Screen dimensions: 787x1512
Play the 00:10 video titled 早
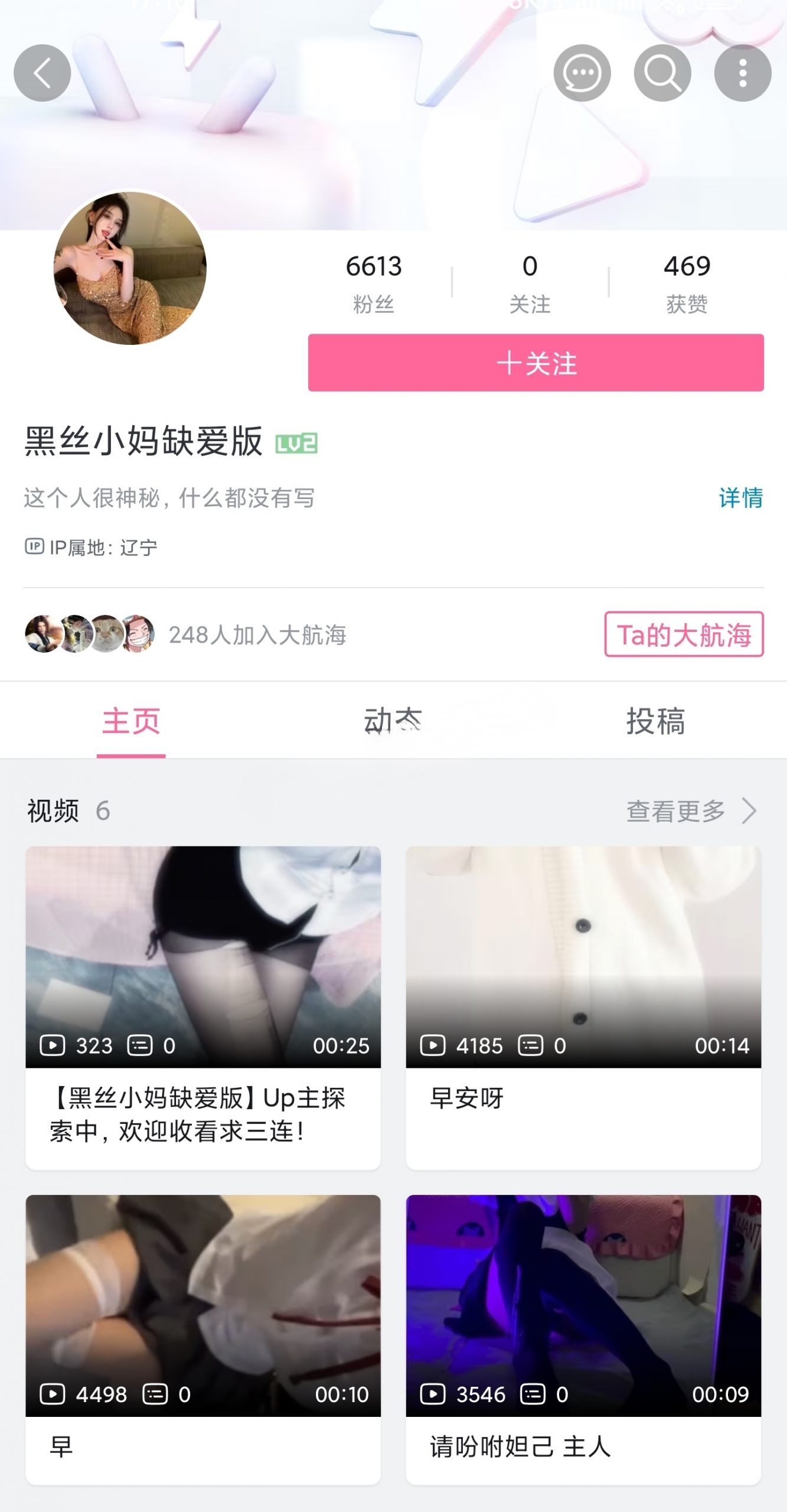[x=203, y=1305]
